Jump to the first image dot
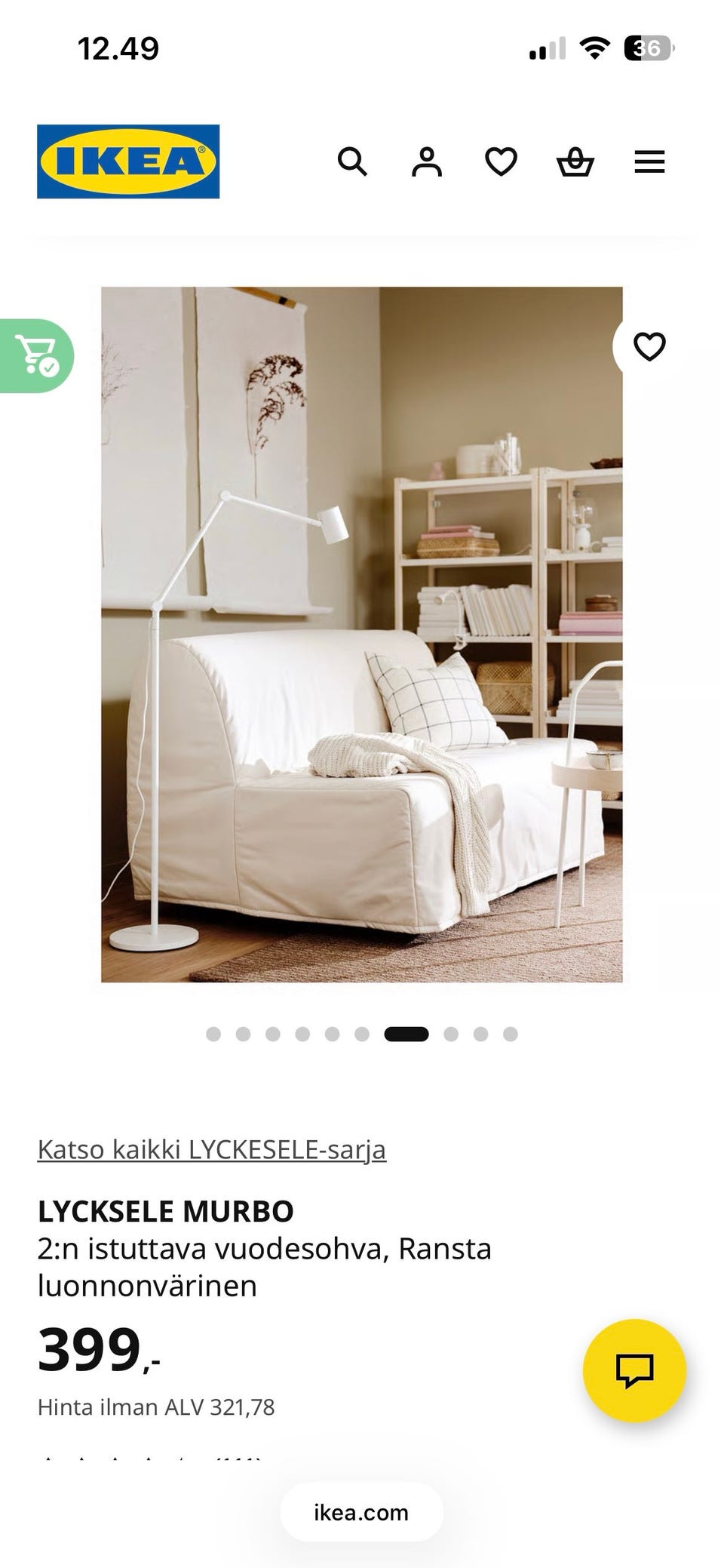 tap(213, 1034)
